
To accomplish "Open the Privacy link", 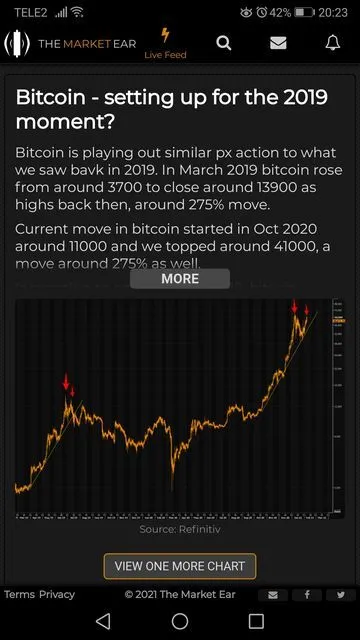I will [57, 594].
